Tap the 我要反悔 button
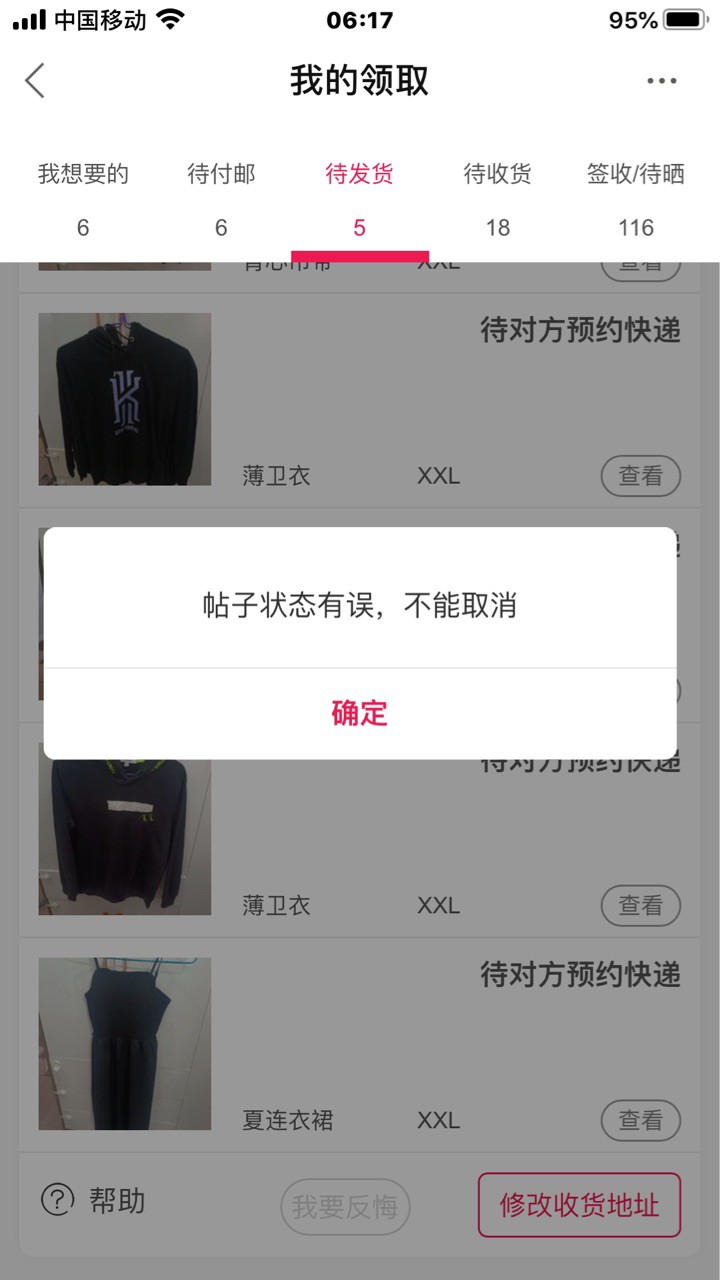 345,1207
